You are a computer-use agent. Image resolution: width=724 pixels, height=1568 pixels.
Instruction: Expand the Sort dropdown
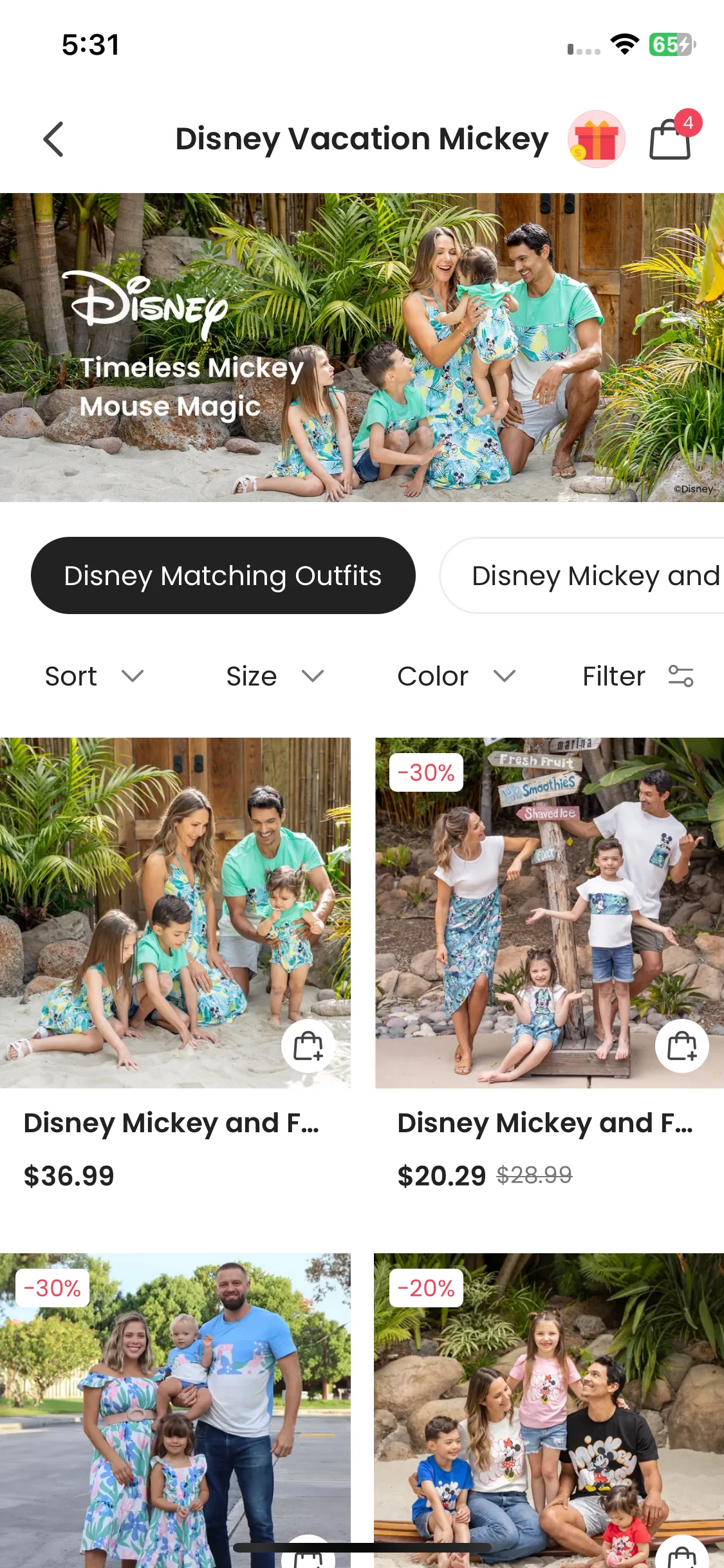94,677
